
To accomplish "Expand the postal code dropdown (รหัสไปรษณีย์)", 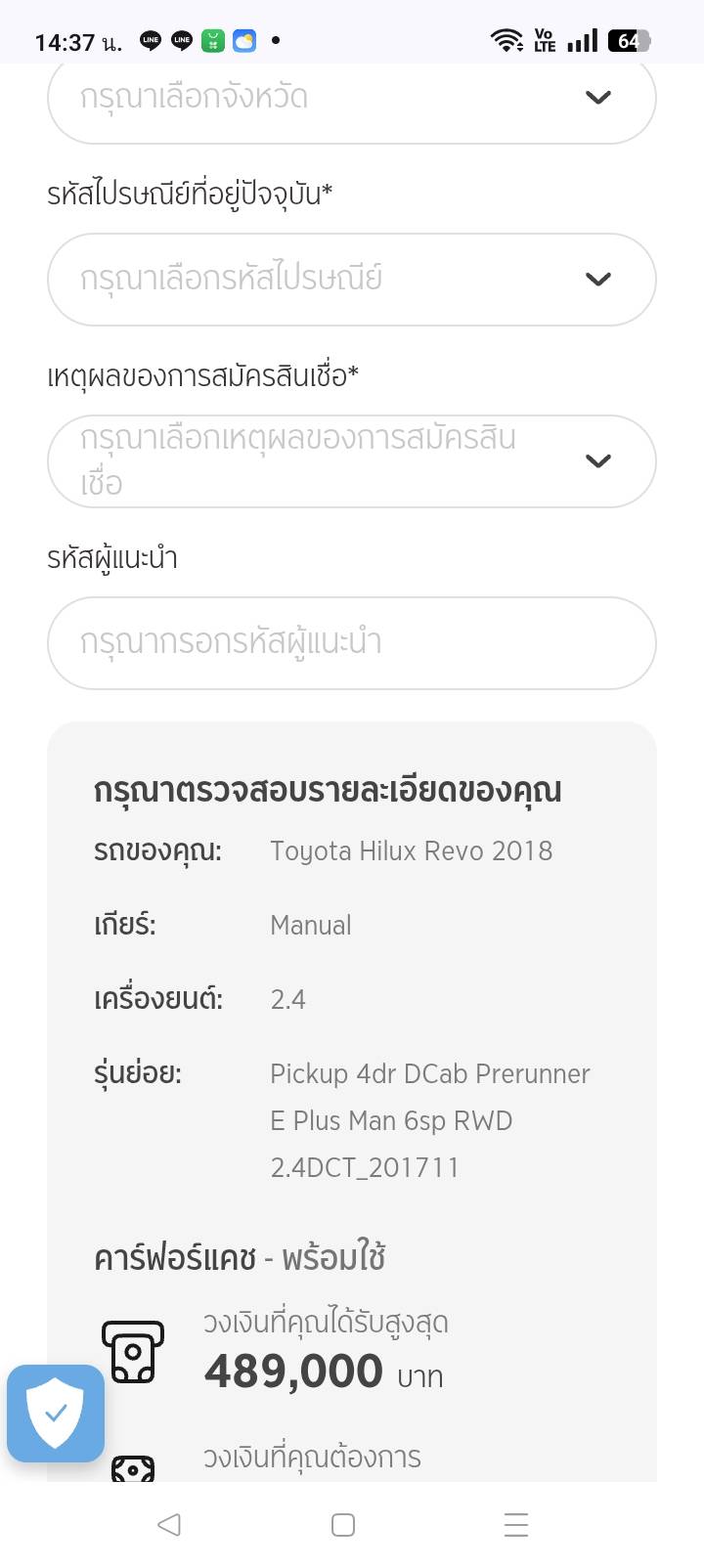I will tap(350, 280).
